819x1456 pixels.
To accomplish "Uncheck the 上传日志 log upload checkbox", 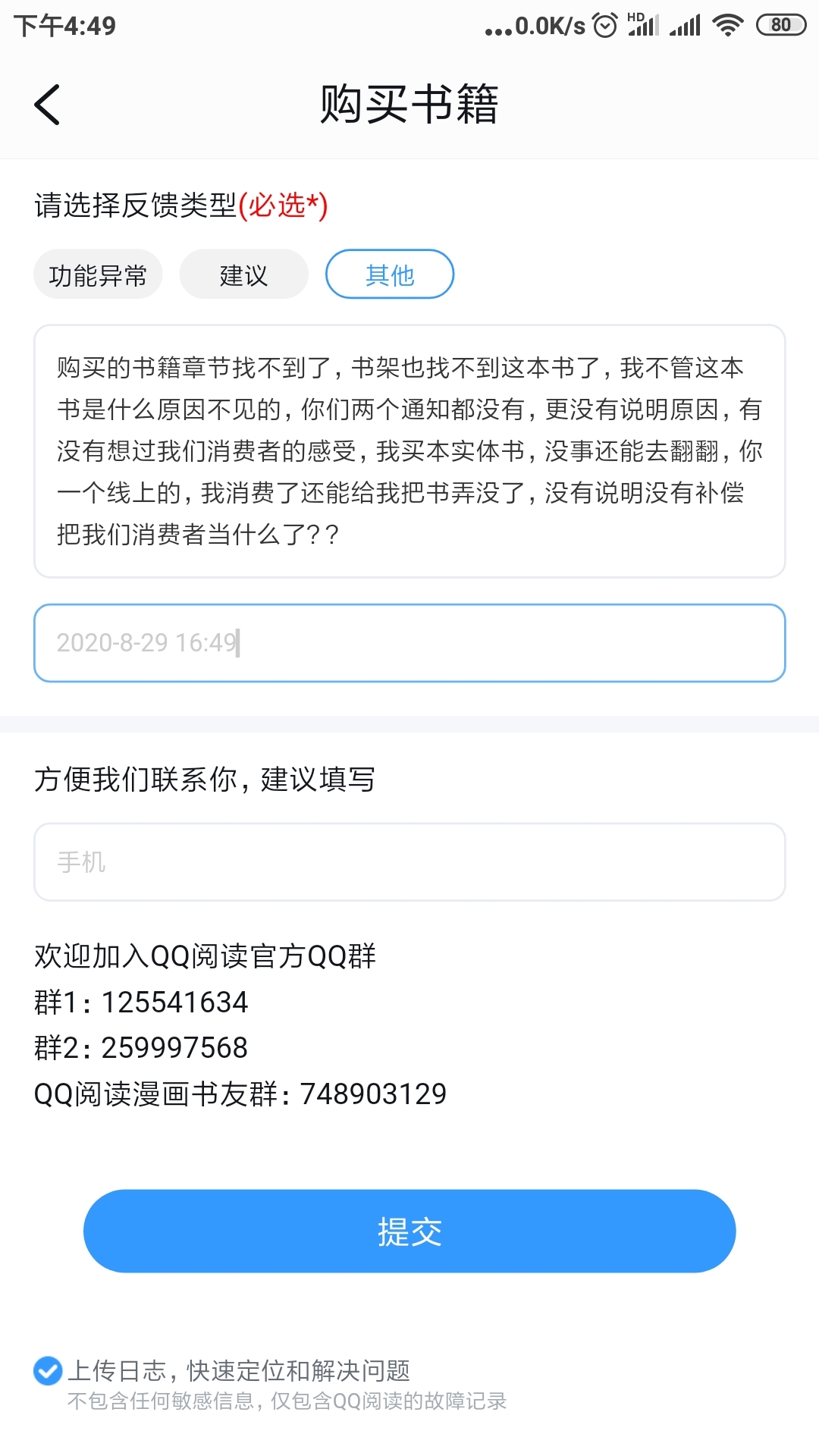I will pos(48,1371).
